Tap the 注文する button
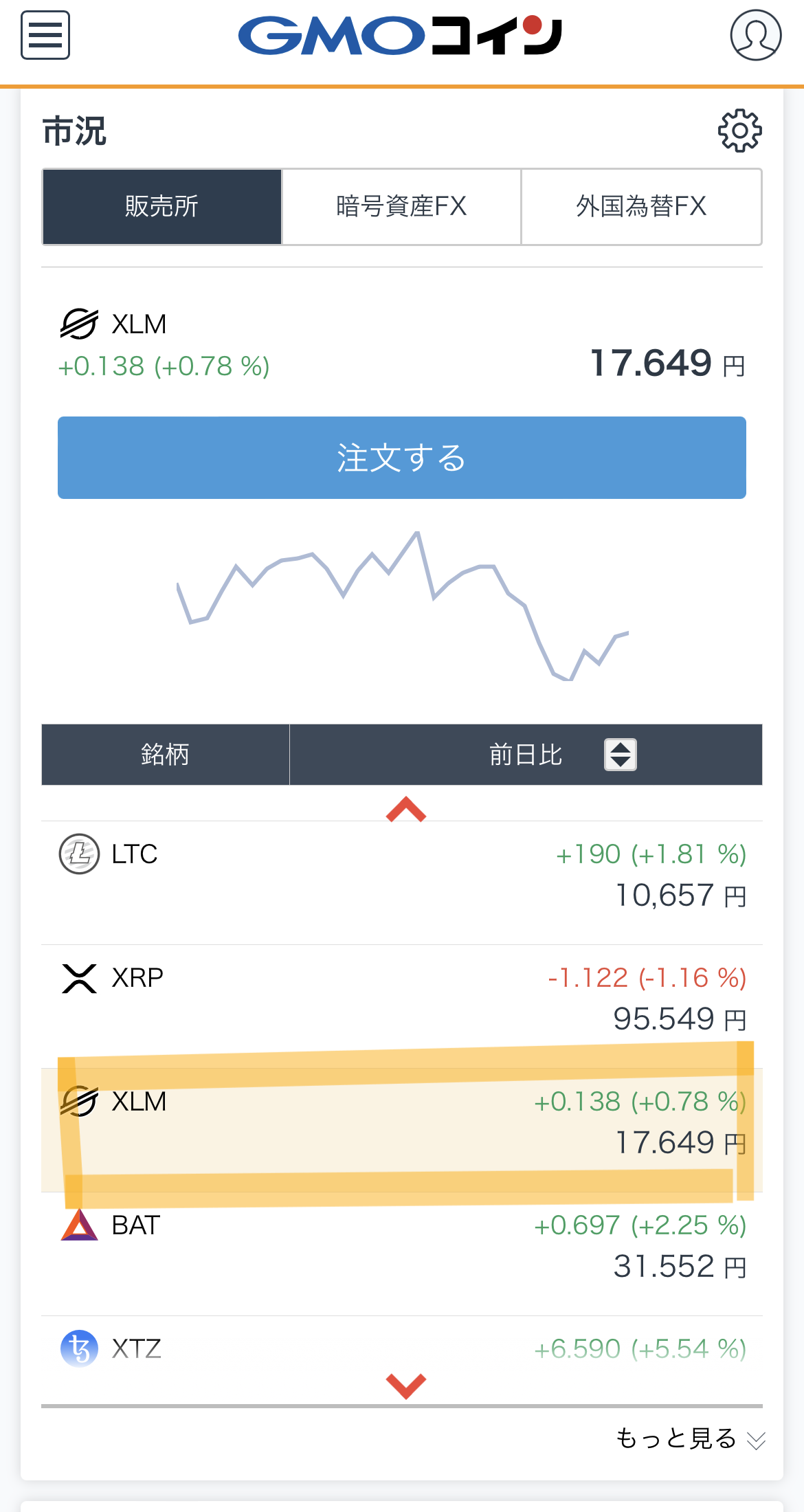 click(x=402, y=458)
